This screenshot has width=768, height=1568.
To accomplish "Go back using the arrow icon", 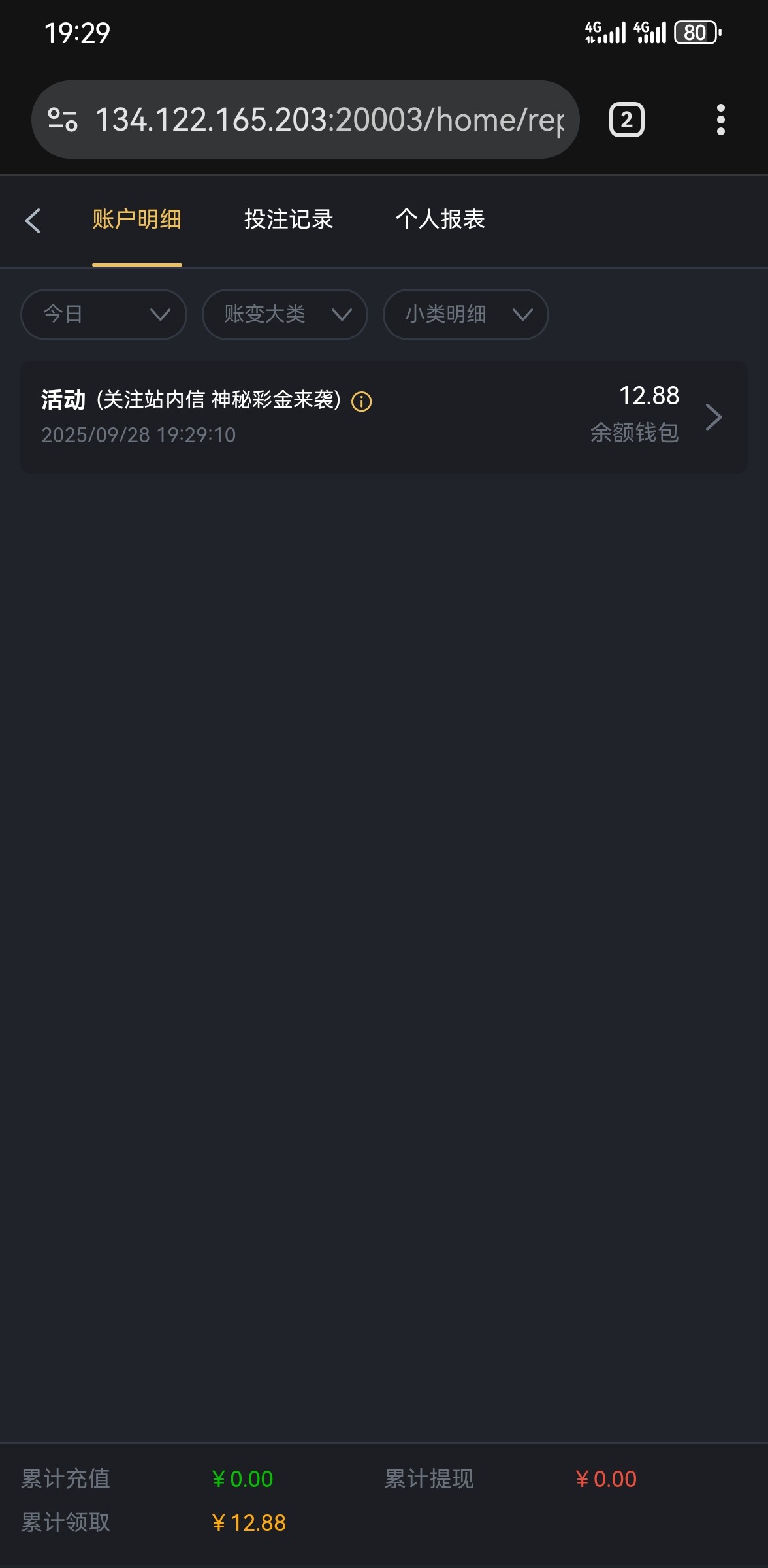I will 33,221.
